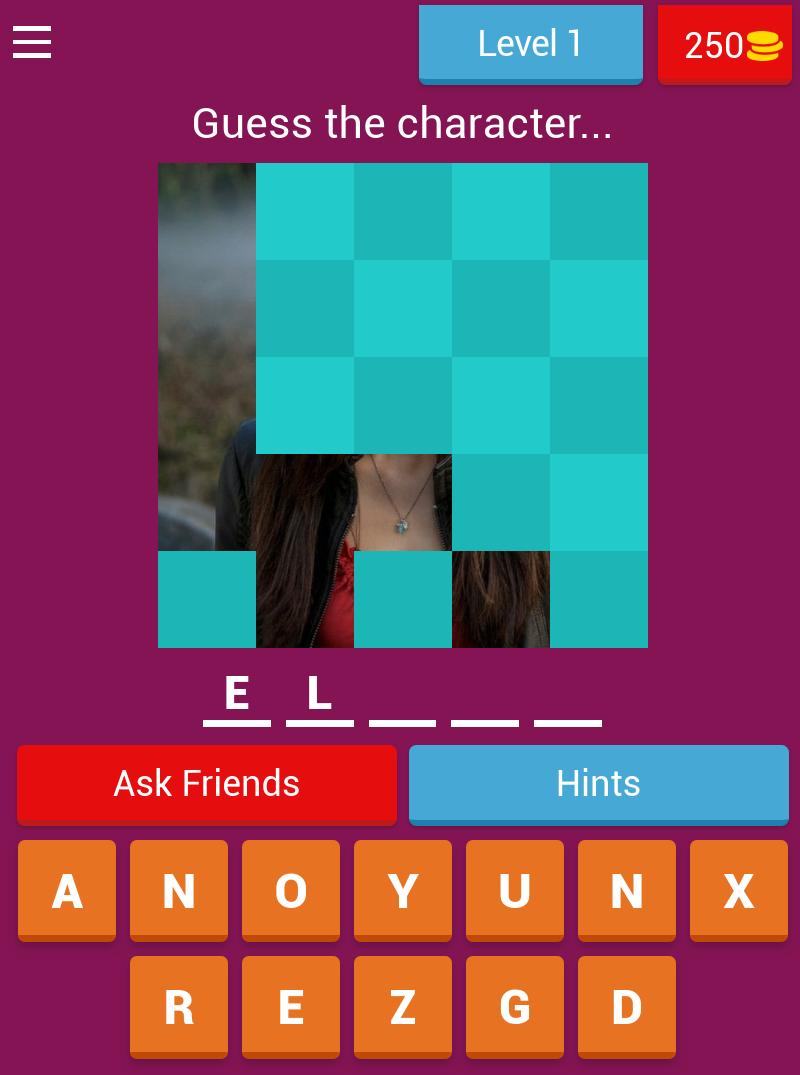Choose the letter O tile
This screenshot has width=800, height=1075.
[291, 890]
